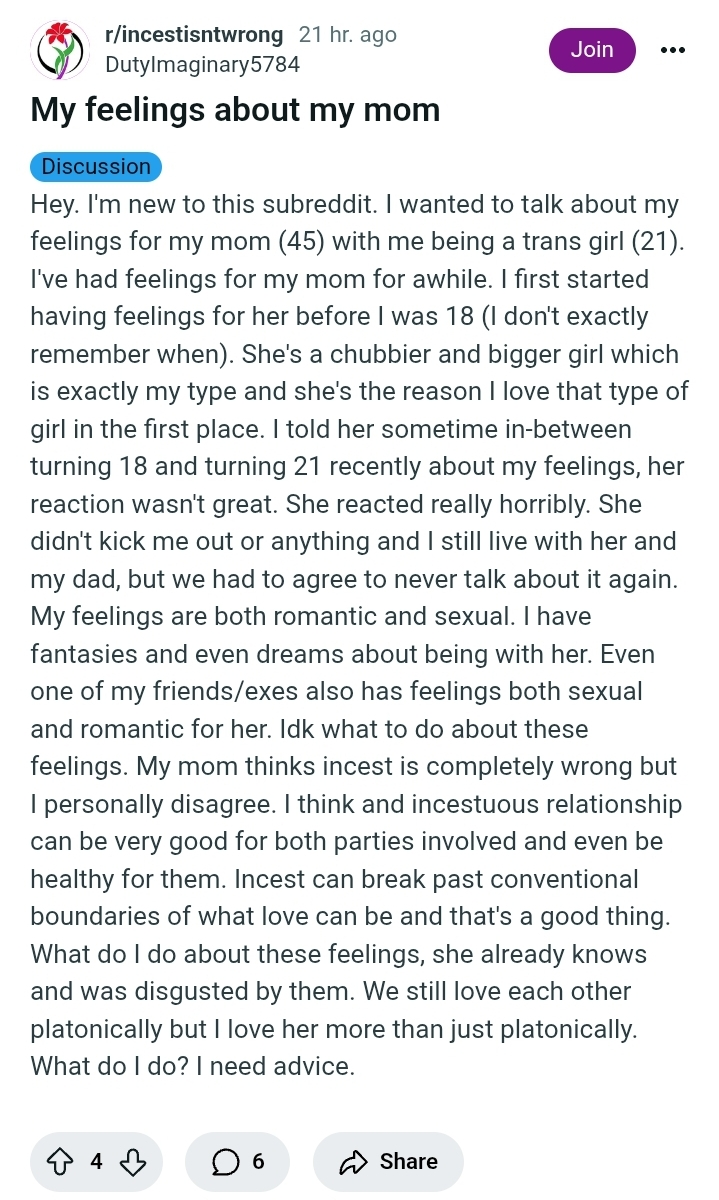Open the r/incestisntwrong subreddit link
The width and height of the screenshot is (719, 1200).
[194, 35]
